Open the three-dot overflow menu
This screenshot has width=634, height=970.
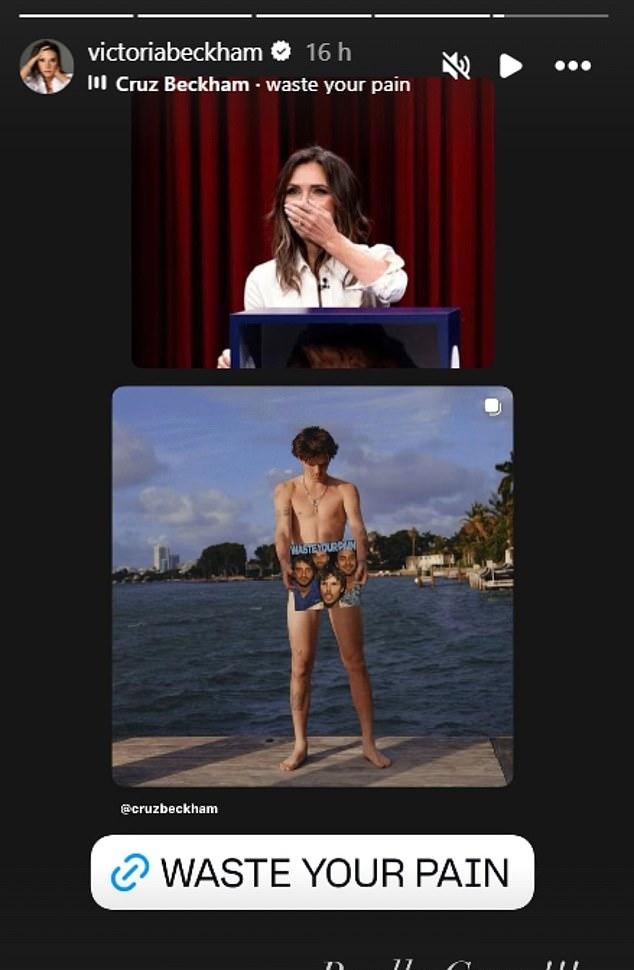click(x=572, y=66)
